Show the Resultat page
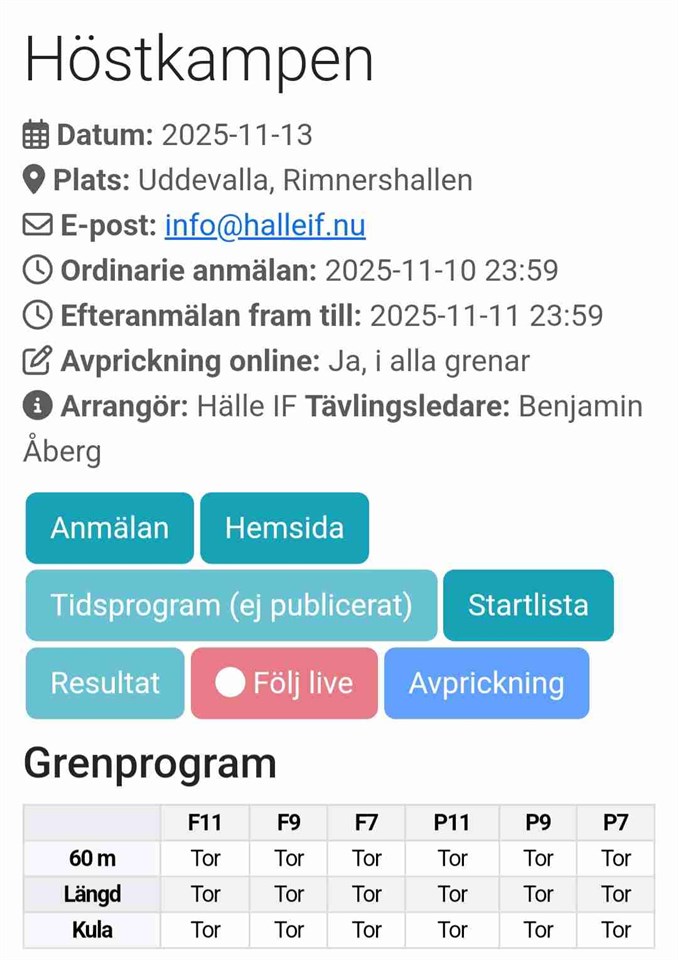Viewport: 678px width, 960px height. point(105,683)
